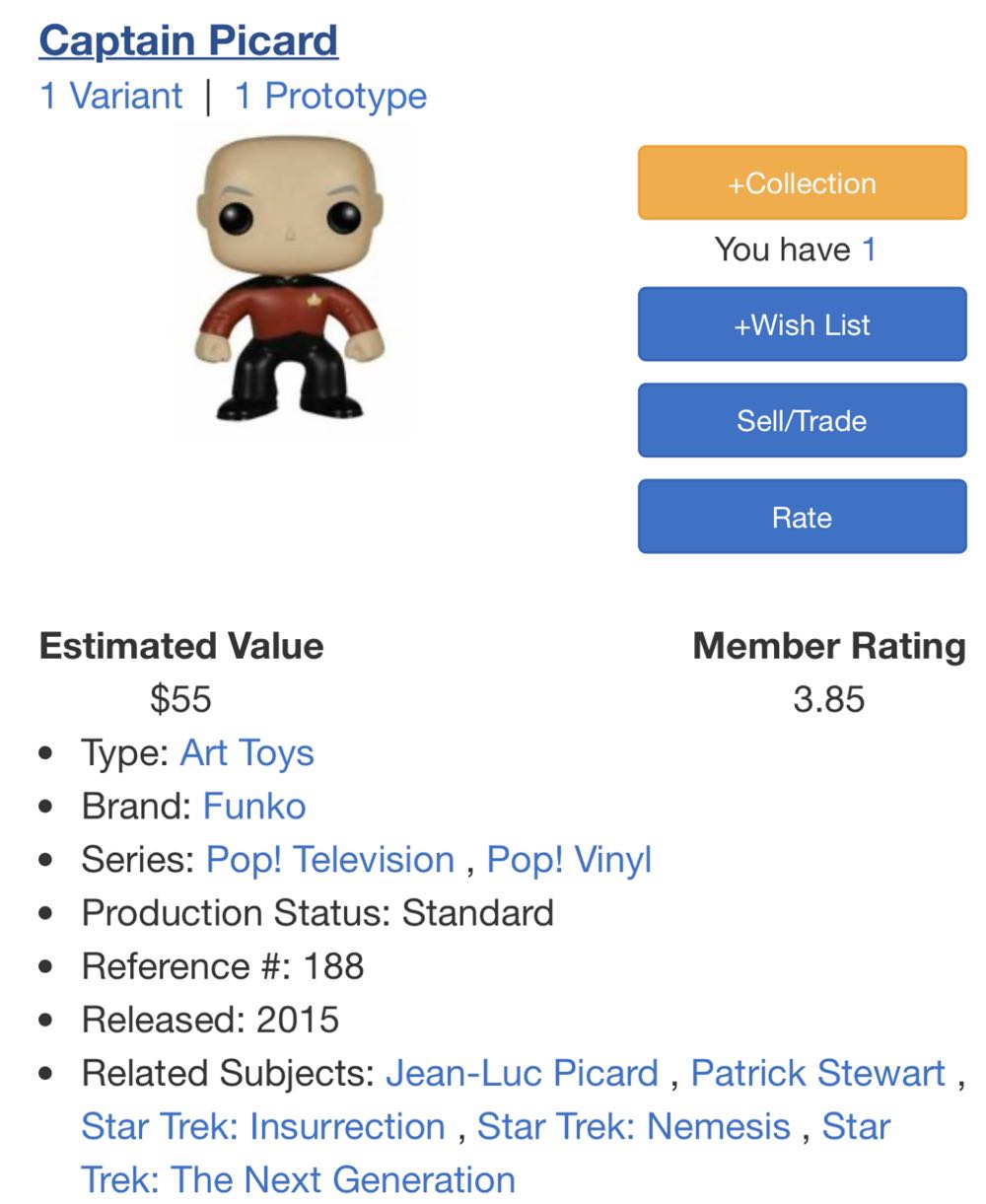
Task: Open the 1 Prototype link
Action: [x=328, y=96]
